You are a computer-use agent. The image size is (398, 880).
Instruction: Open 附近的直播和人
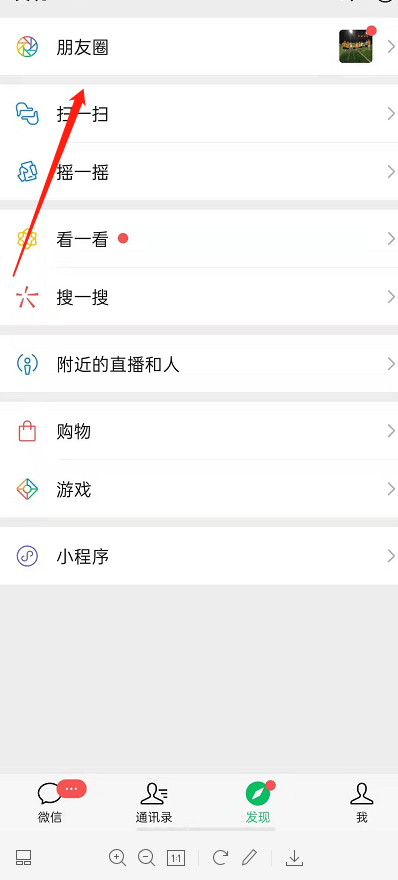coord(199,364)
